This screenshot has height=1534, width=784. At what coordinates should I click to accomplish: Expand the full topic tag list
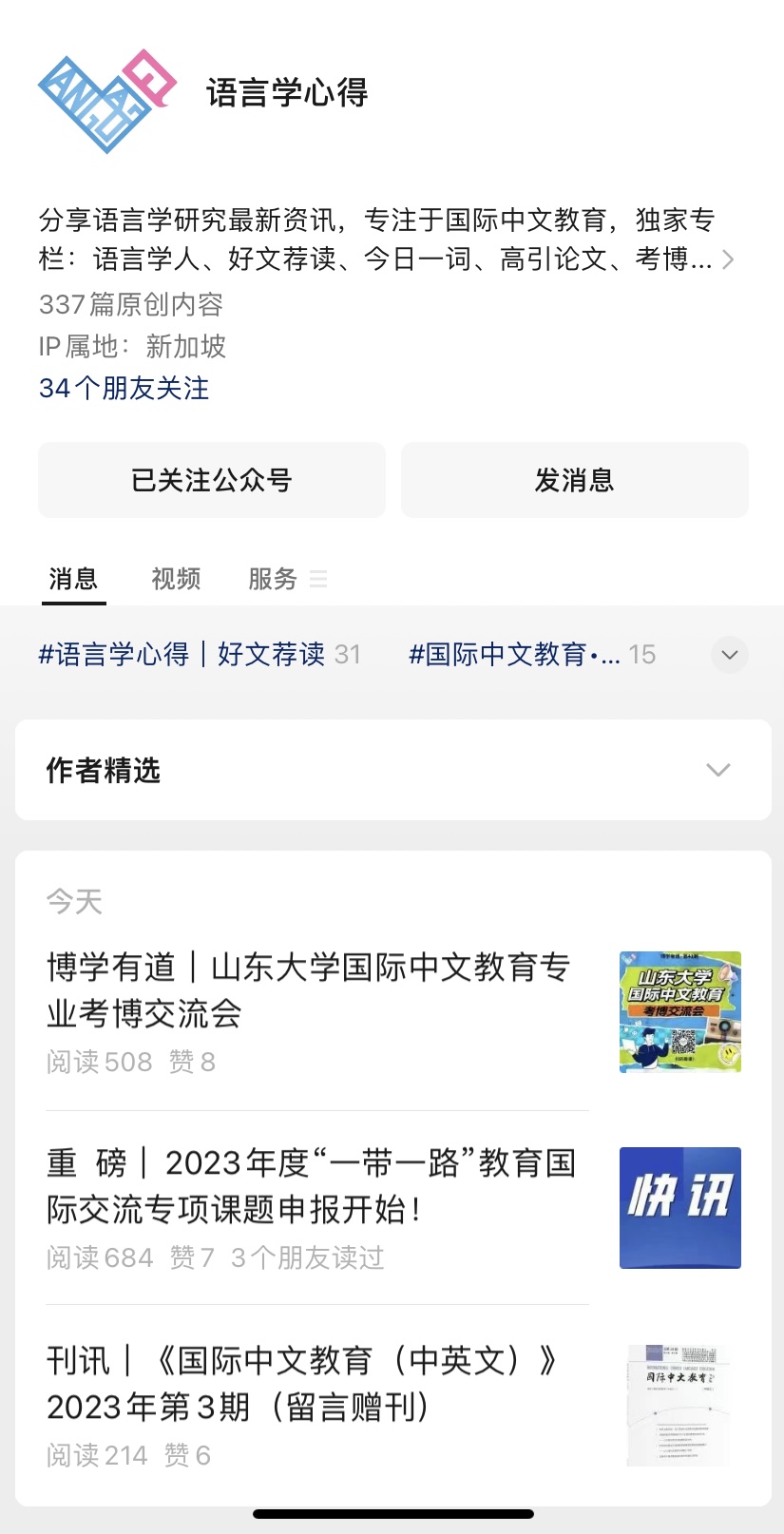(729, 655)
